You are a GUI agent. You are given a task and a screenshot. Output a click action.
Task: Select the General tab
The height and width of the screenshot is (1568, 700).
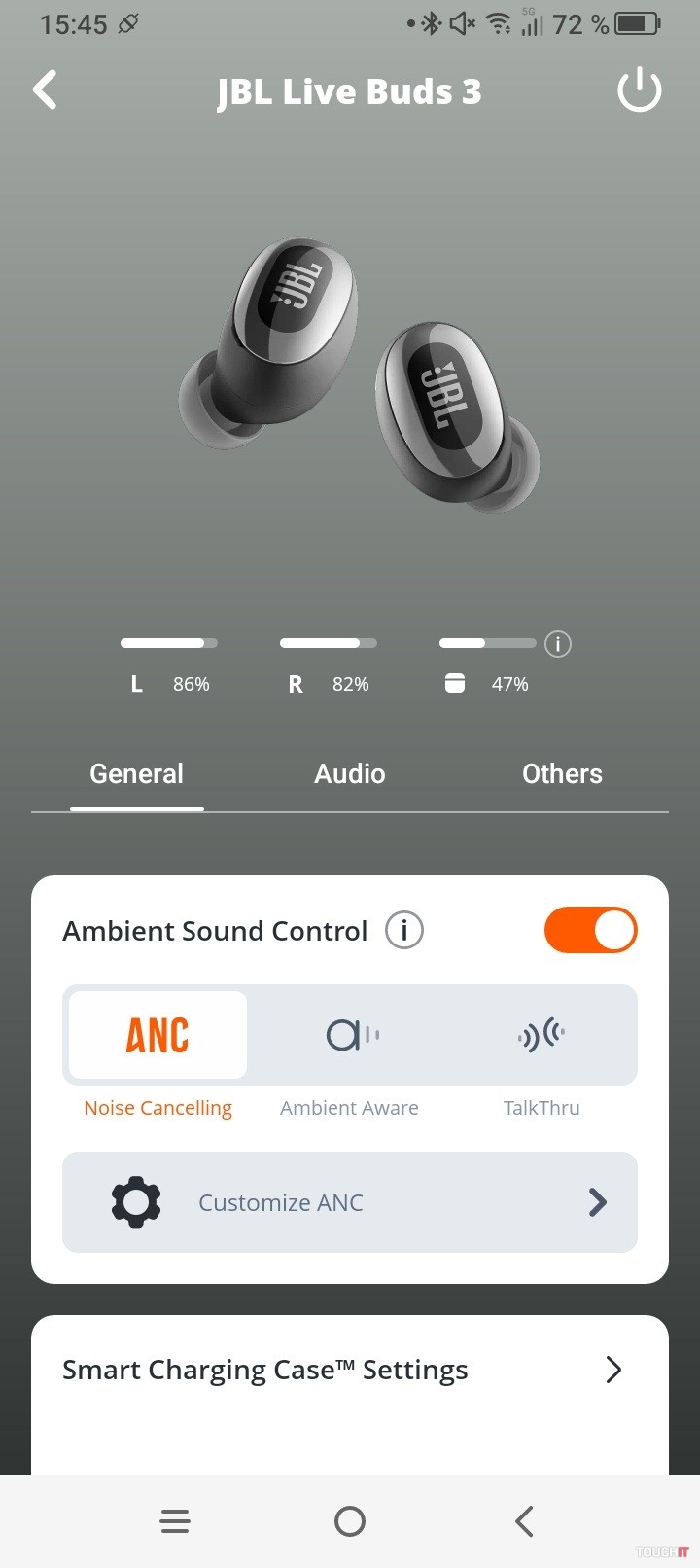click(137, 774)
